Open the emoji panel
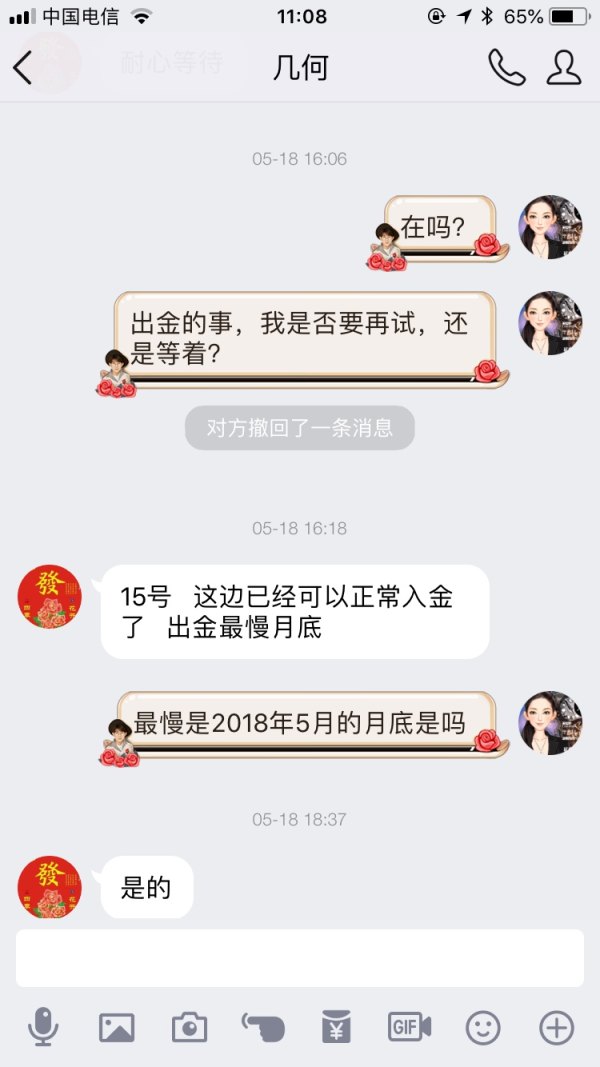600x1067 pixels. click(x=483, y=1027)
